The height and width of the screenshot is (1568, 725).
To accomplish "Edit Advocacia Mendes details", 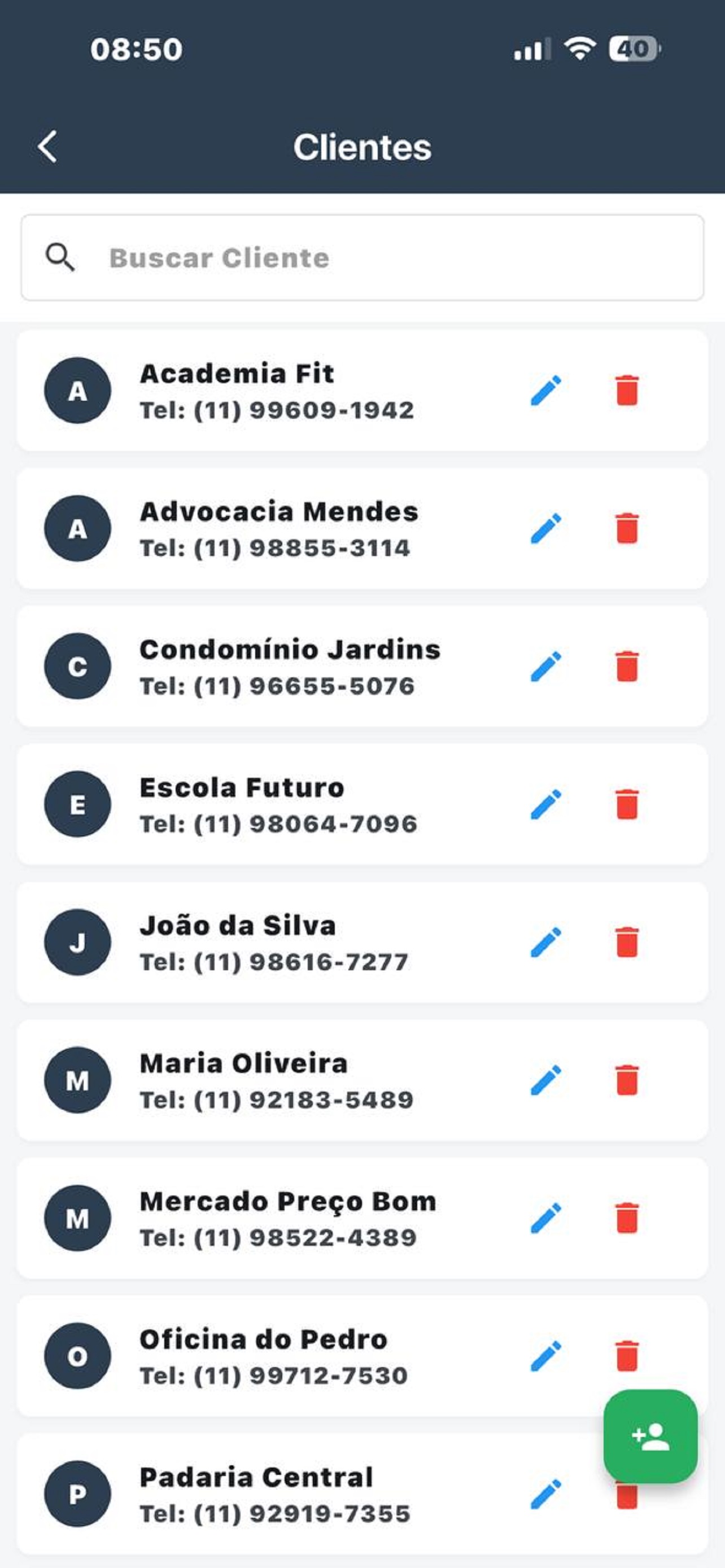I will click(545, 528).
